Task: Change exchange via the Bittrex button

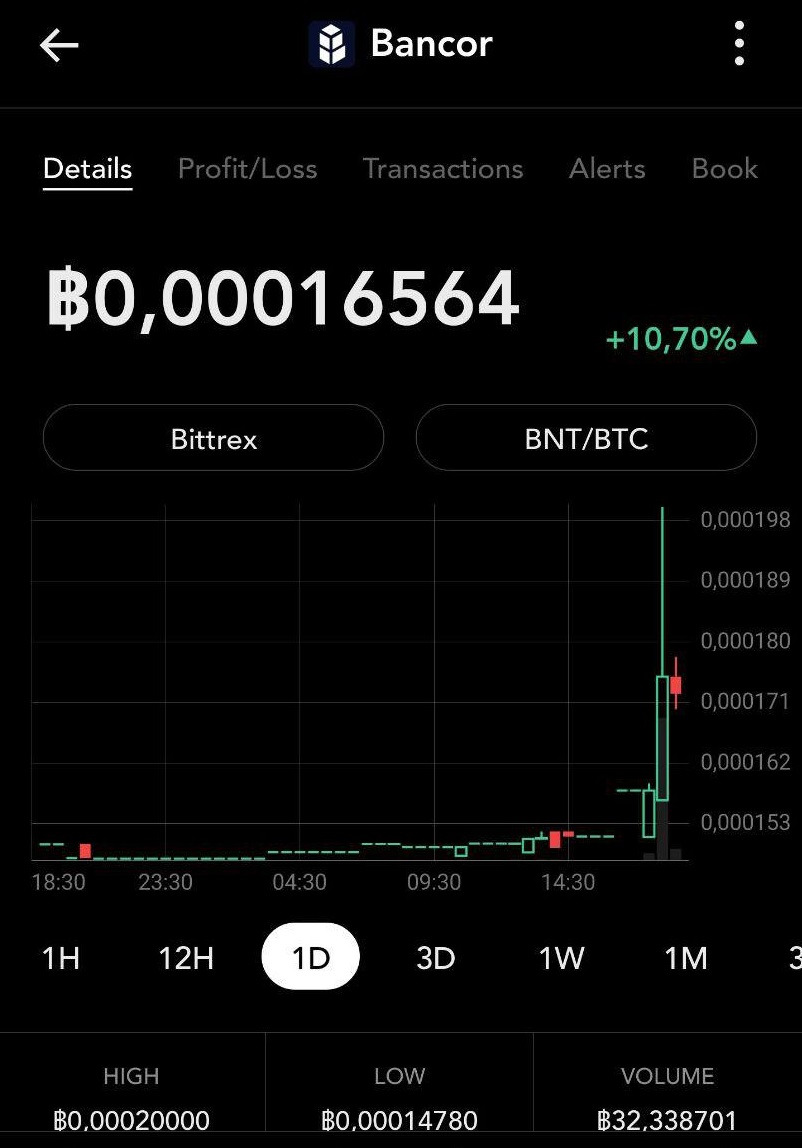Action: click(213, 438)
